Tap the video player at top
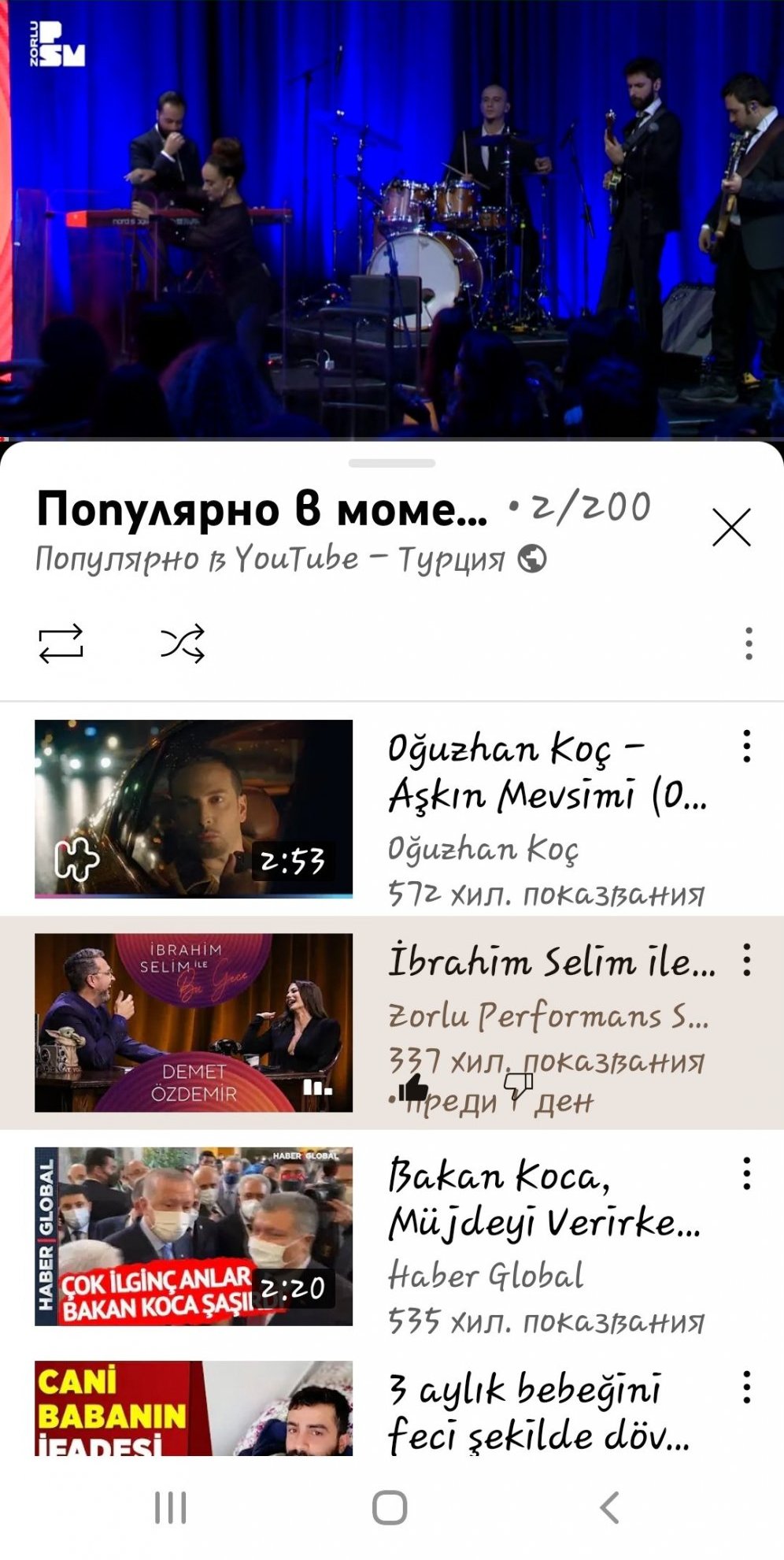 392,219
